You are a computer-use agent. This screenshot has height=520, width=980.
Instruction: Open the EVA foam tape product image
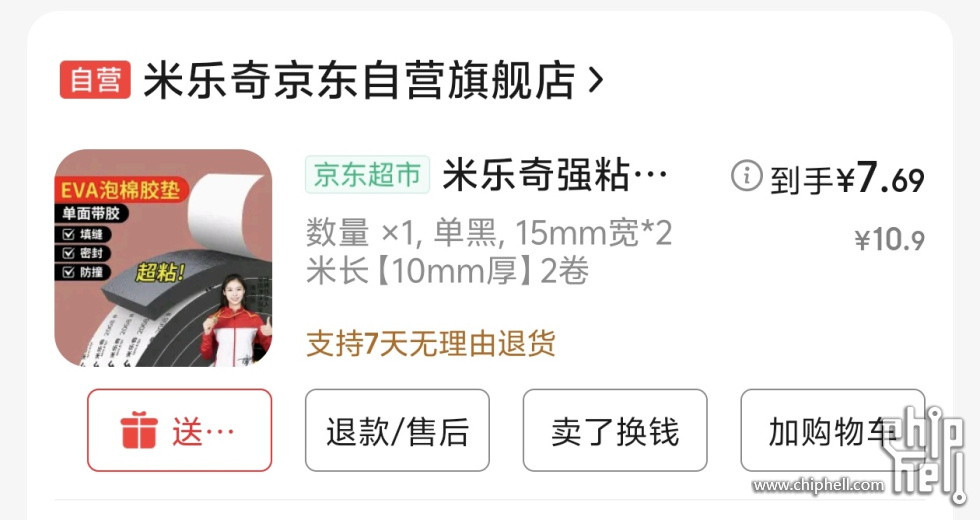click(163, 258)
